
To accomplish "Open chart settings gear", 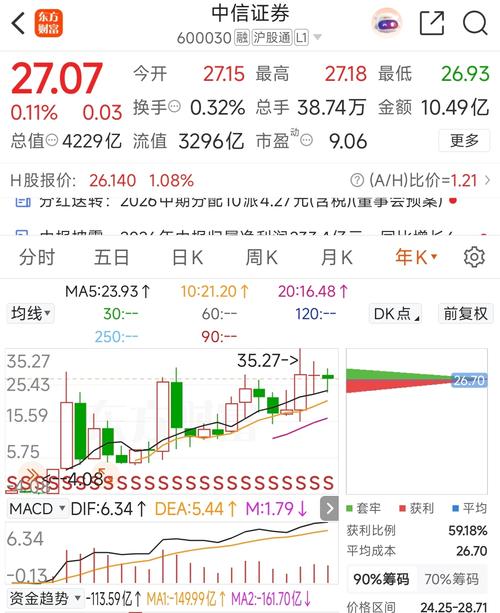I will [x=474, y=257].
